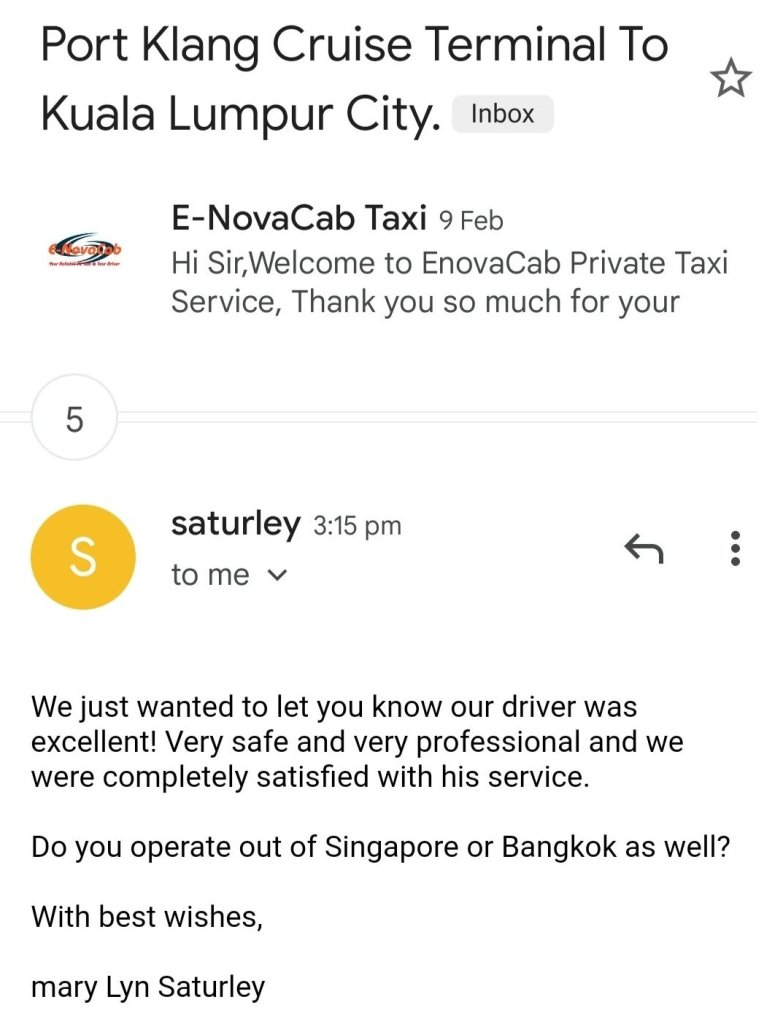Open more options for saturley's message
Image resolution: width=783 pixels, height=1024 pixels.
click(735, 548)
